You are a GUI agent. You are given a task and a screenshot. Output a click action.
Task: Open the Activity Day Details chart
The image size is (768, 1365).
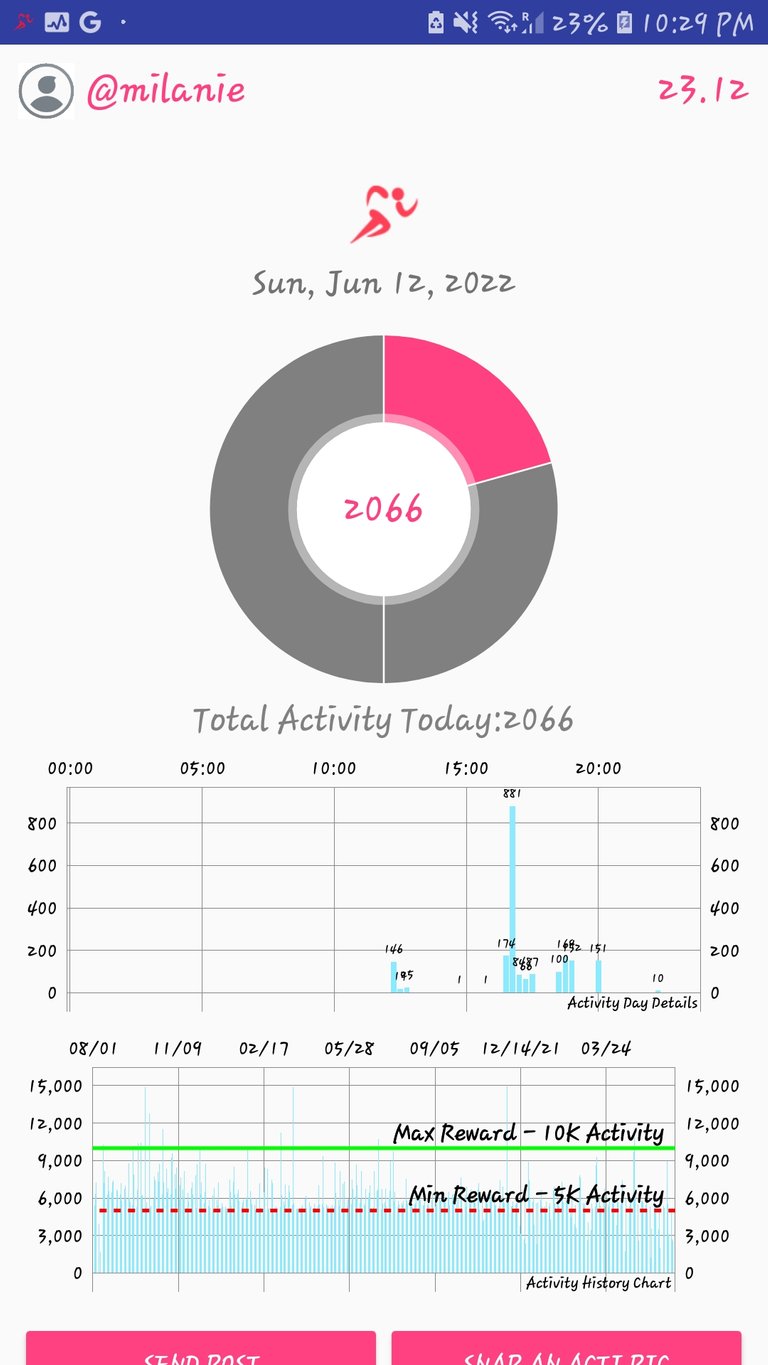pyautogui.click(x=384, y=887)
